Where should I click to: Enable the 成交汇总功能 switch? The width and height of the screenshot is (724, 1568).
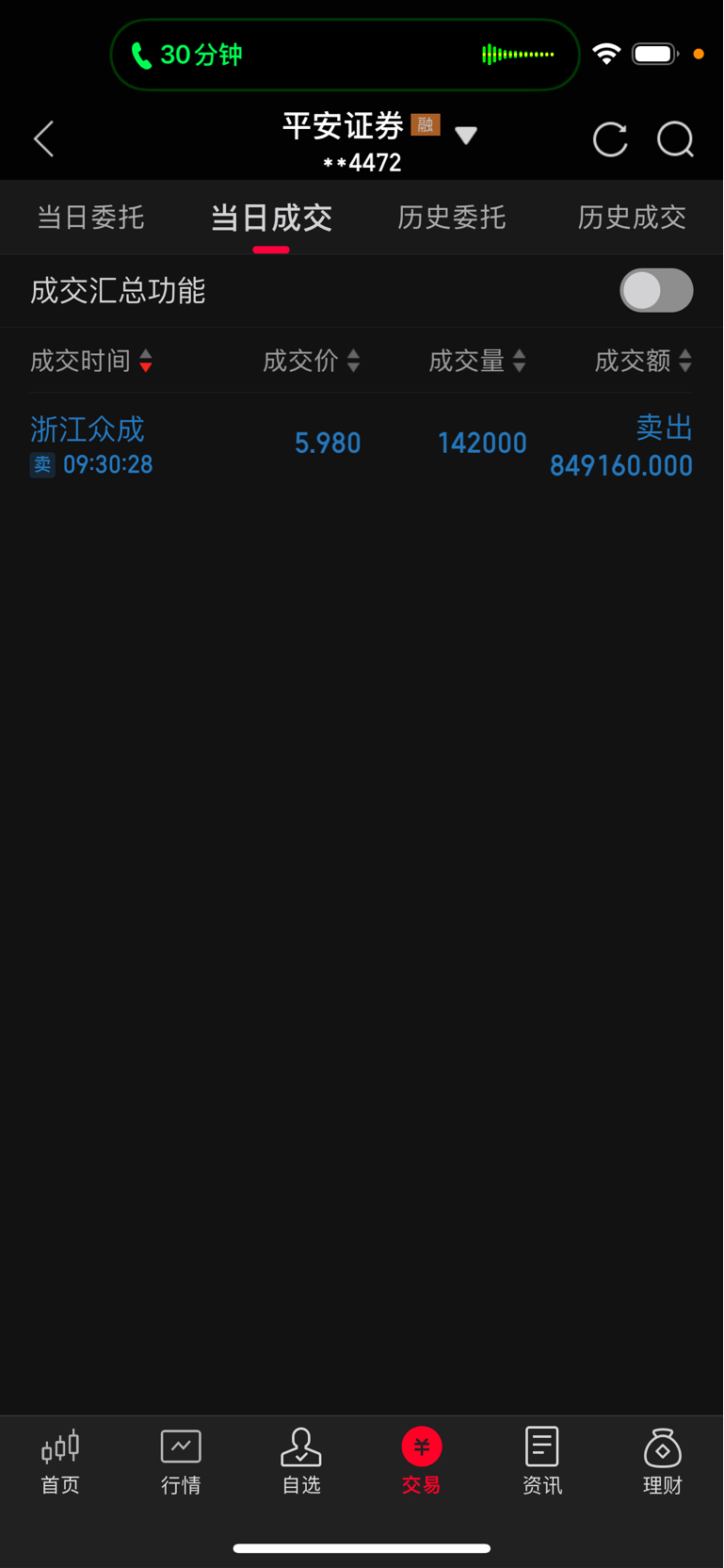[656, 290]
